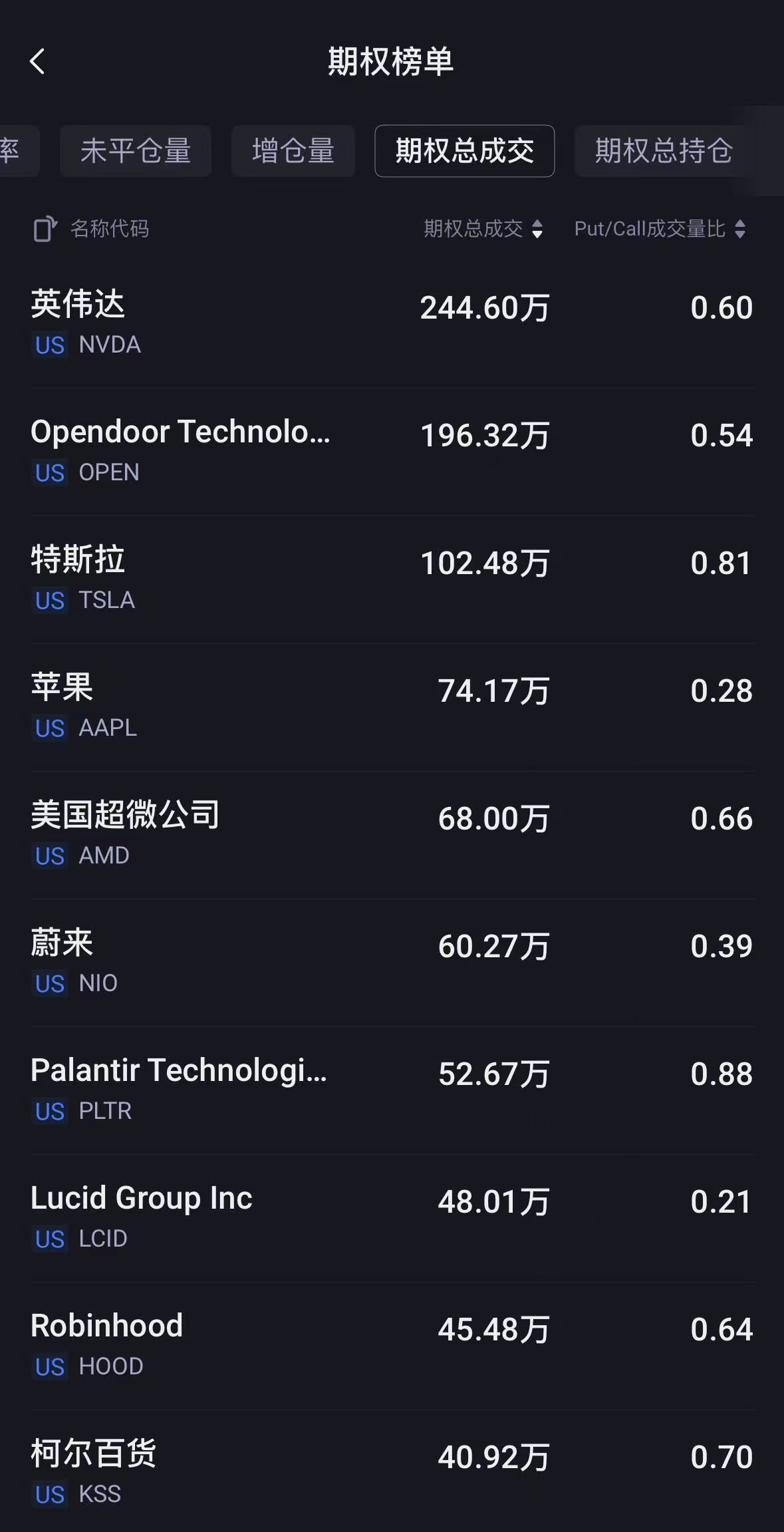Open the Palantir Technologies PLTR row

tap(392, 1090)
